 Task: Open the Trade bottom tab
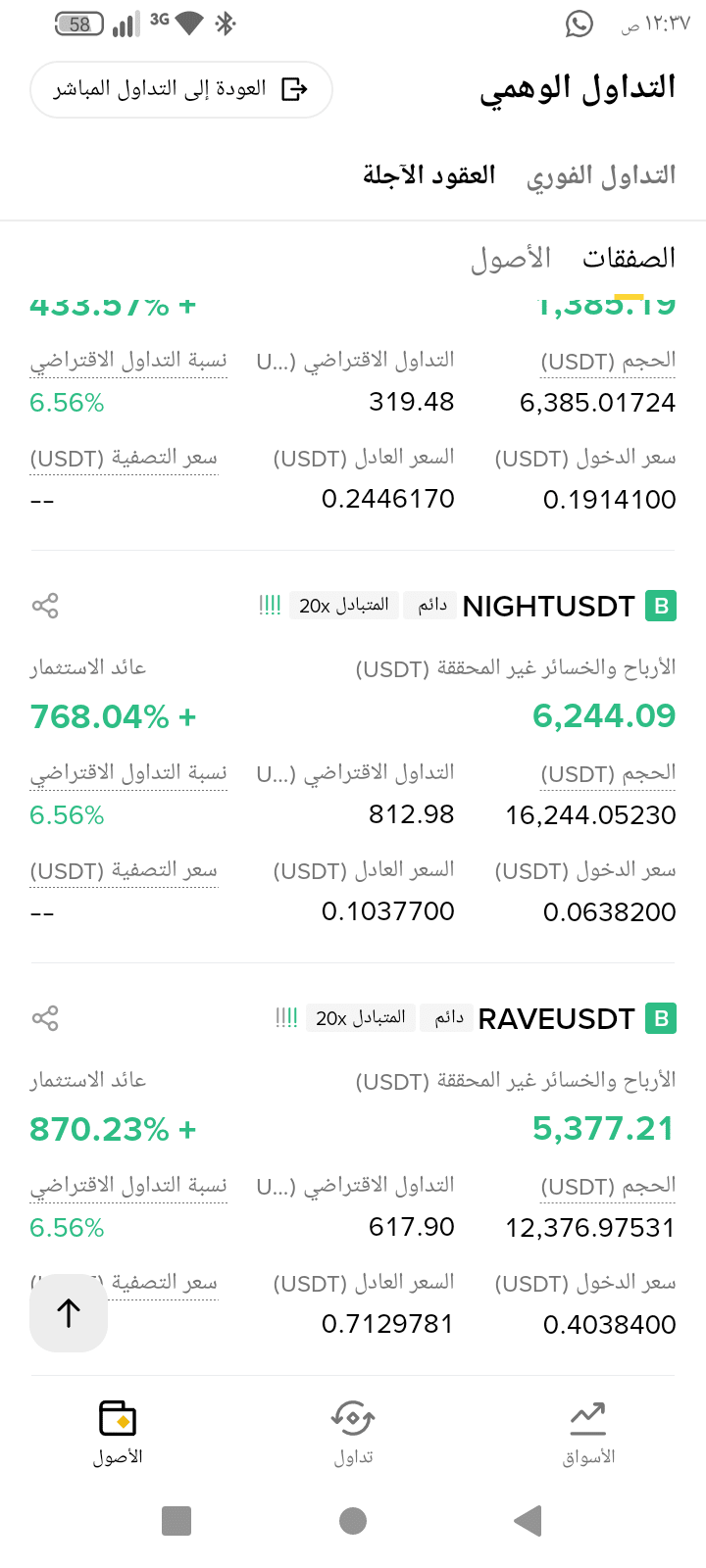353,1434
